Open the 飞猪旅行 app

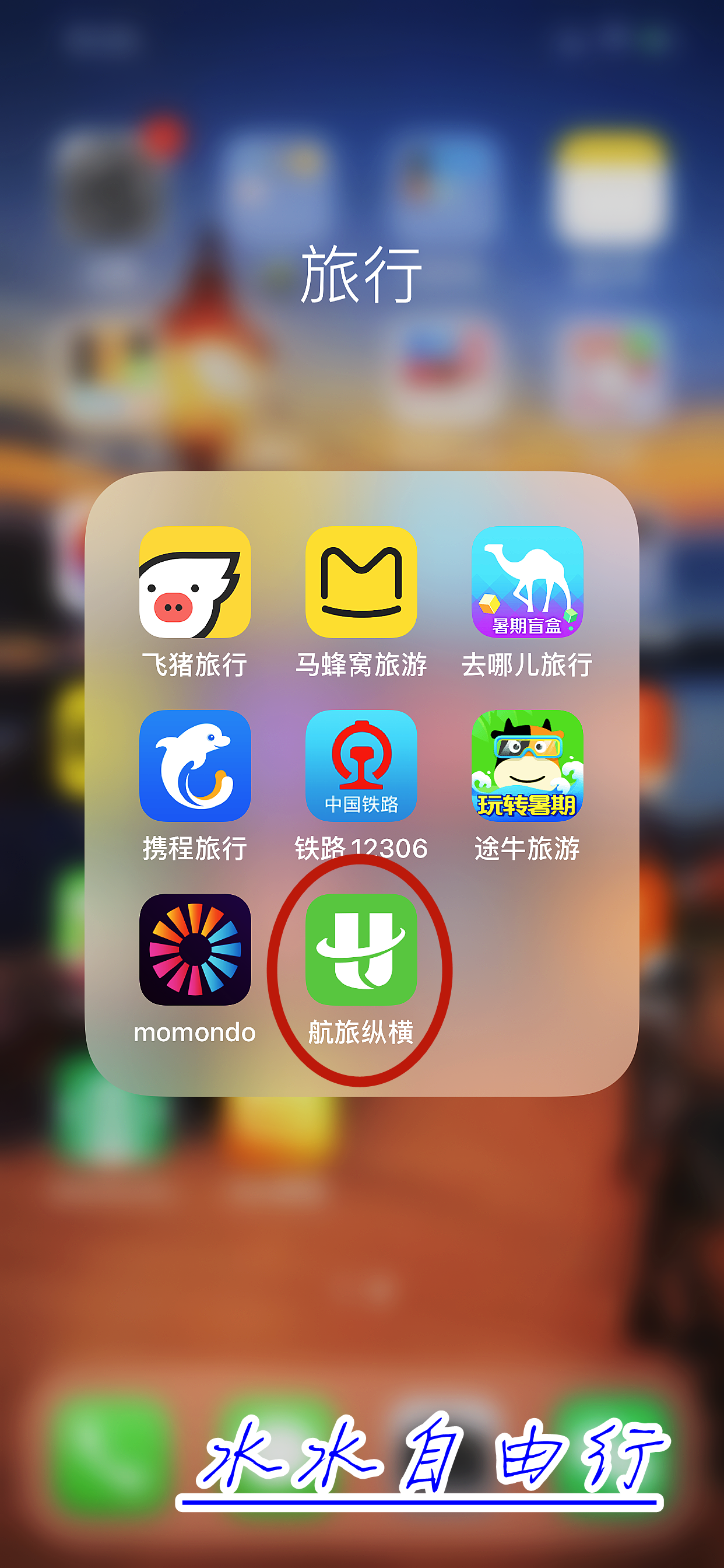[x=195, y=582]
